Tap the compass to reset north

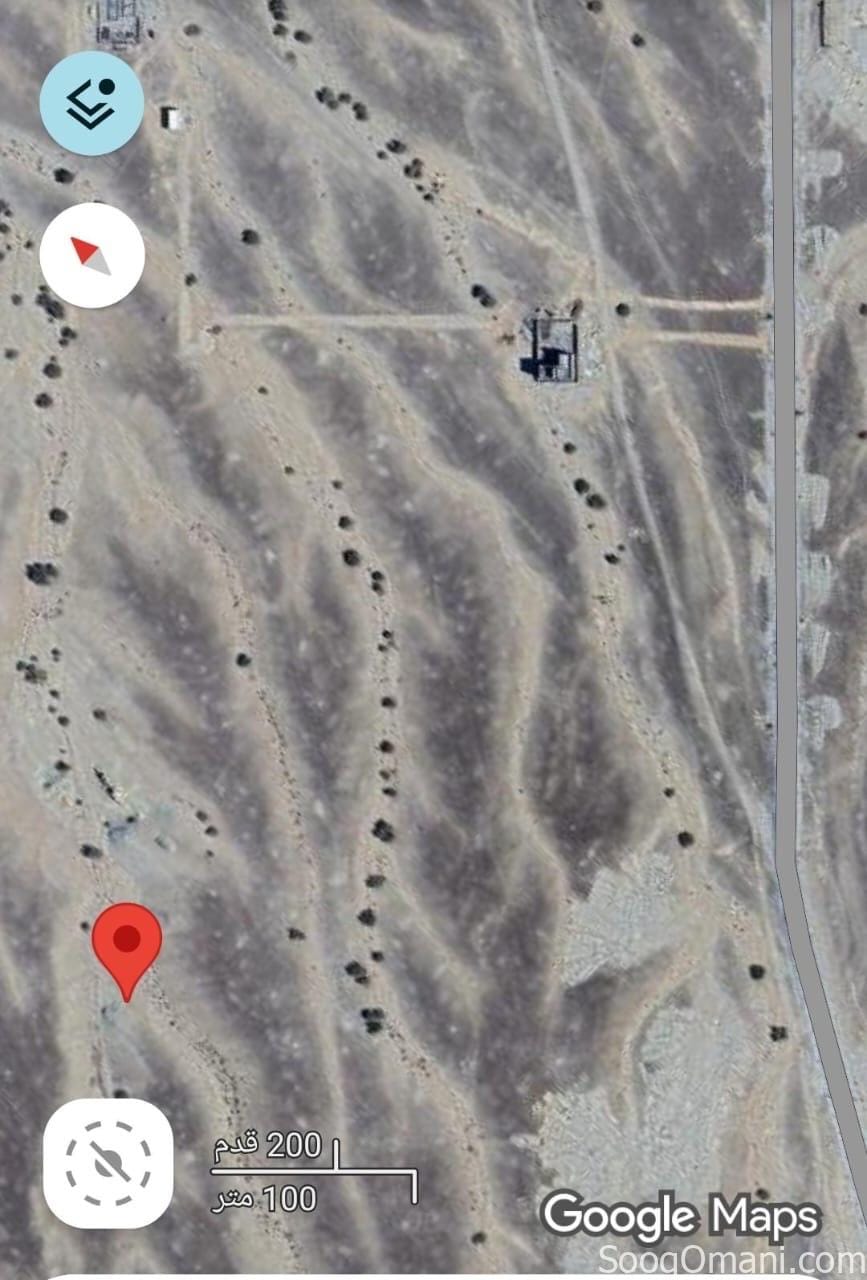[x=92, y=256]
